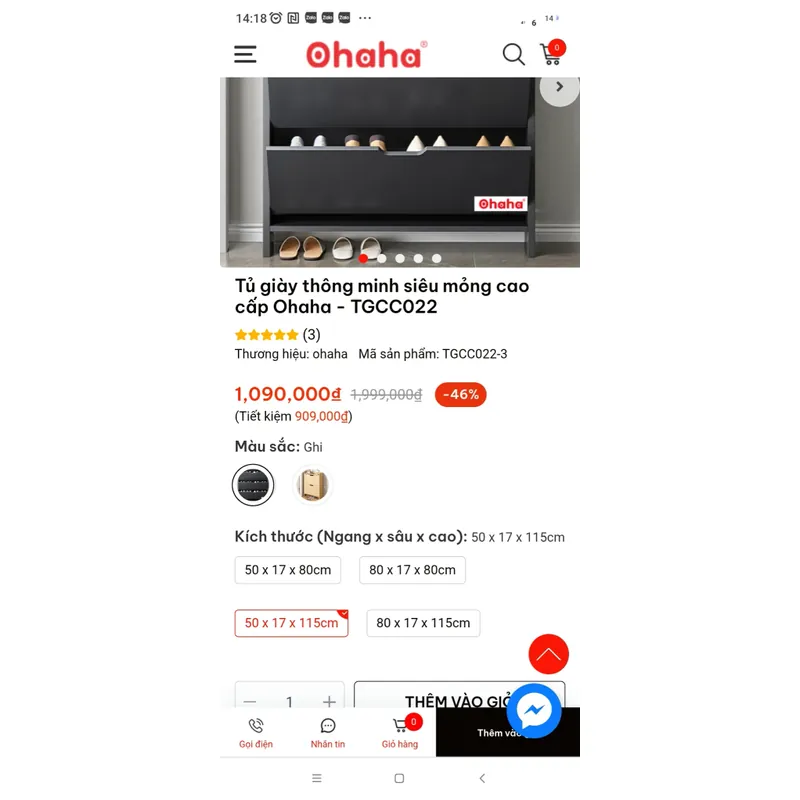Select the wood color swatch
Screen dimensions: 800x800
coord(312,486)
